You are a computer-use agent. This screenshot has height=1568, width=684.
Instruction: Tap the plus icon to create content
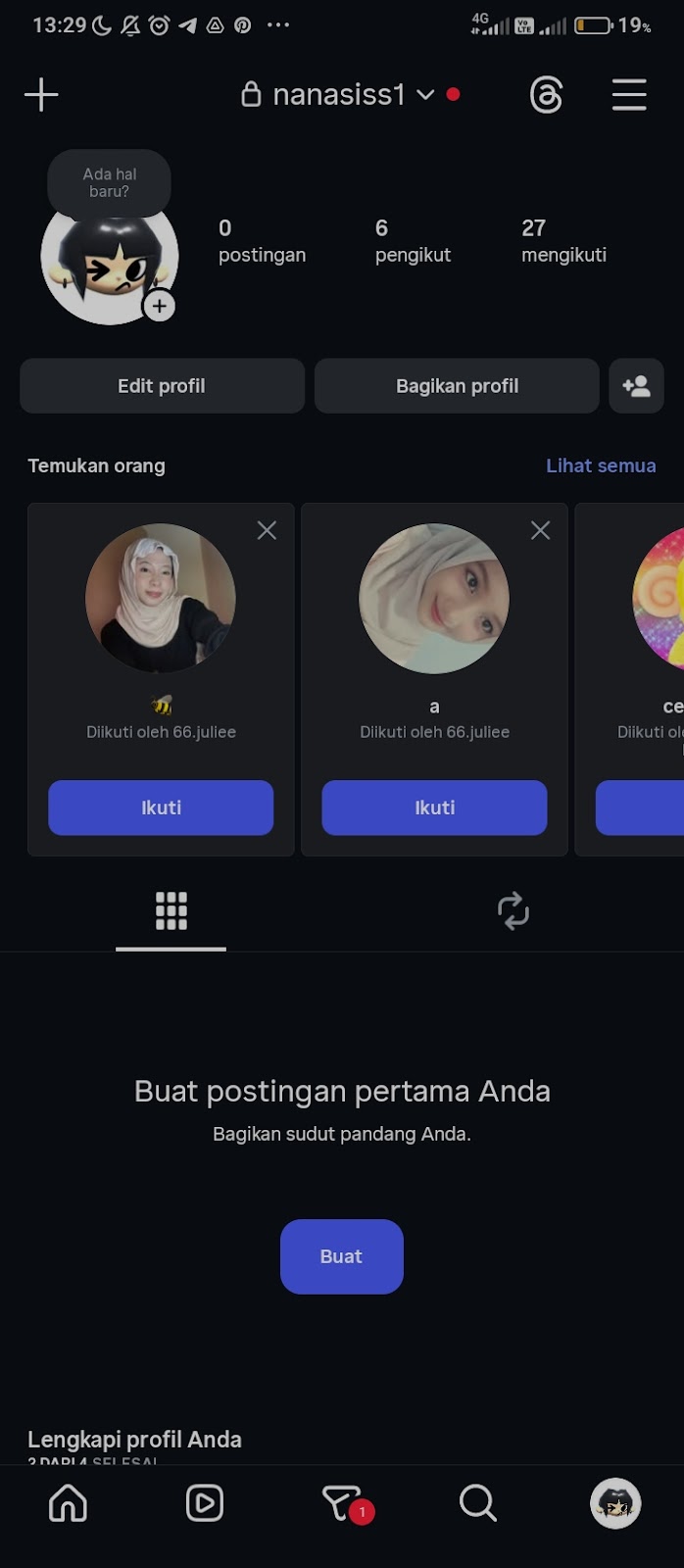pyautogui.click(x=41, y=95)
